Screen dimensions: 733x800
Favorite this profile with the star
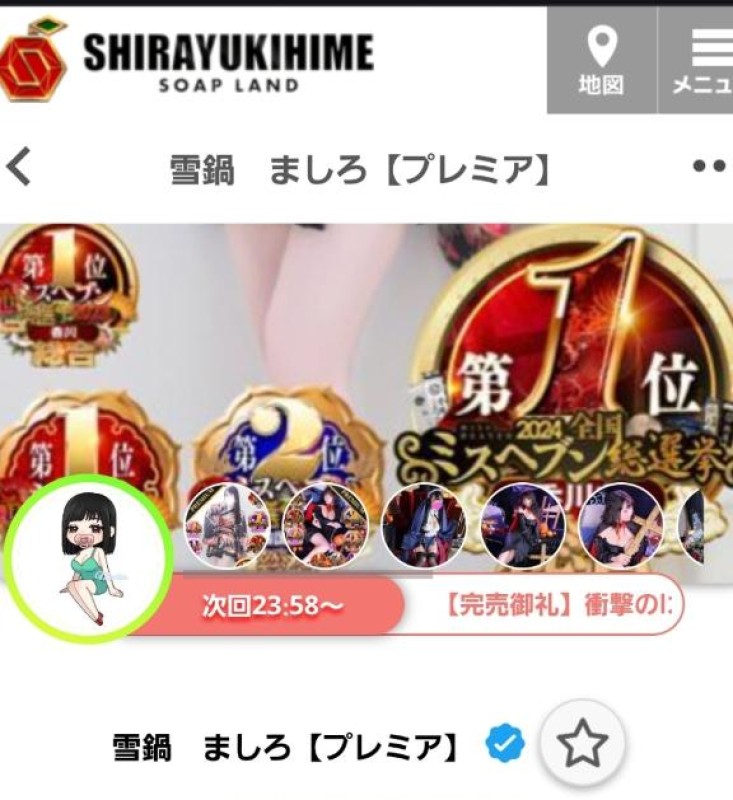pos(582,744)
